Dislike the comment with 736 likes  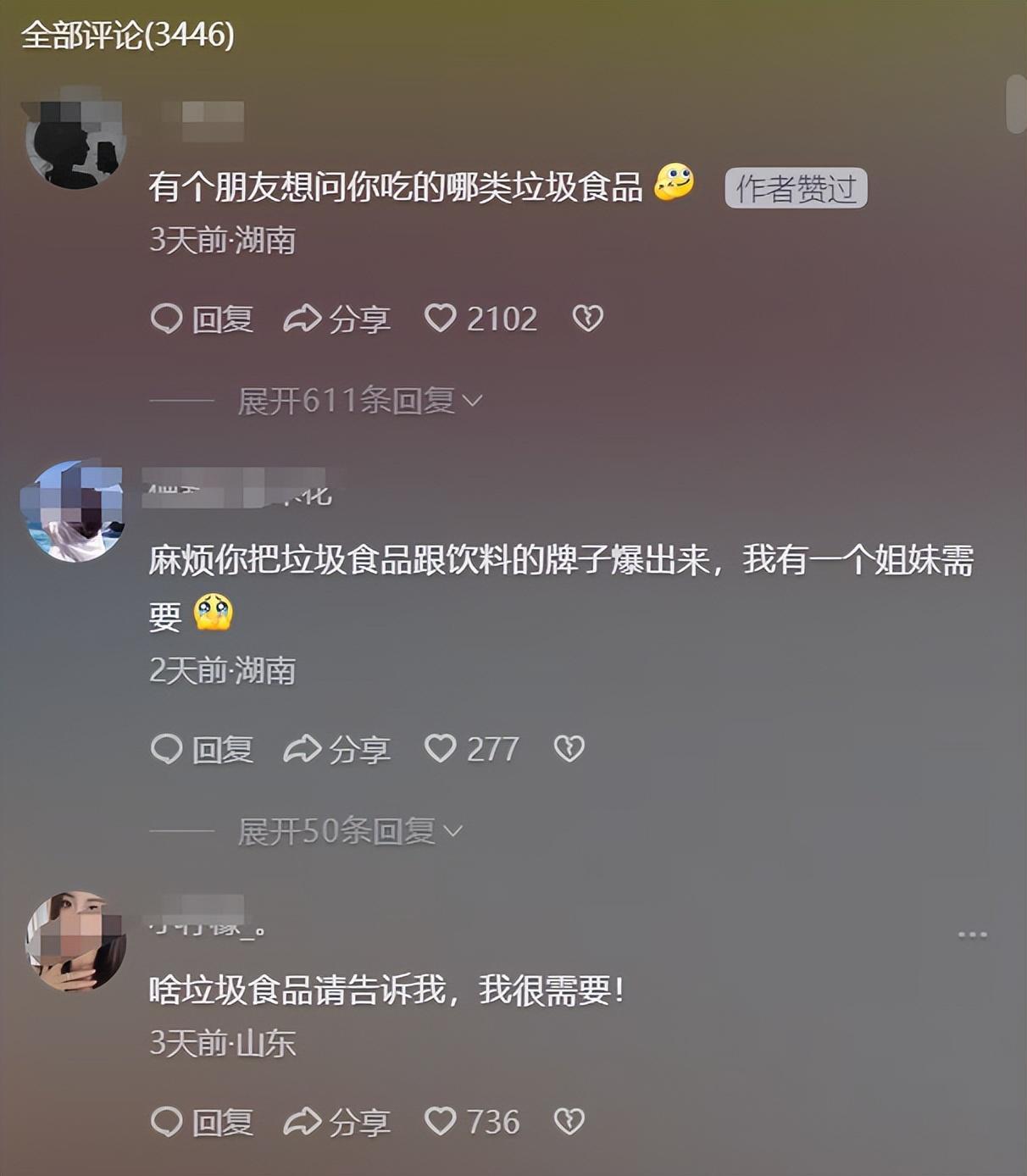(x=569, y=1122)
